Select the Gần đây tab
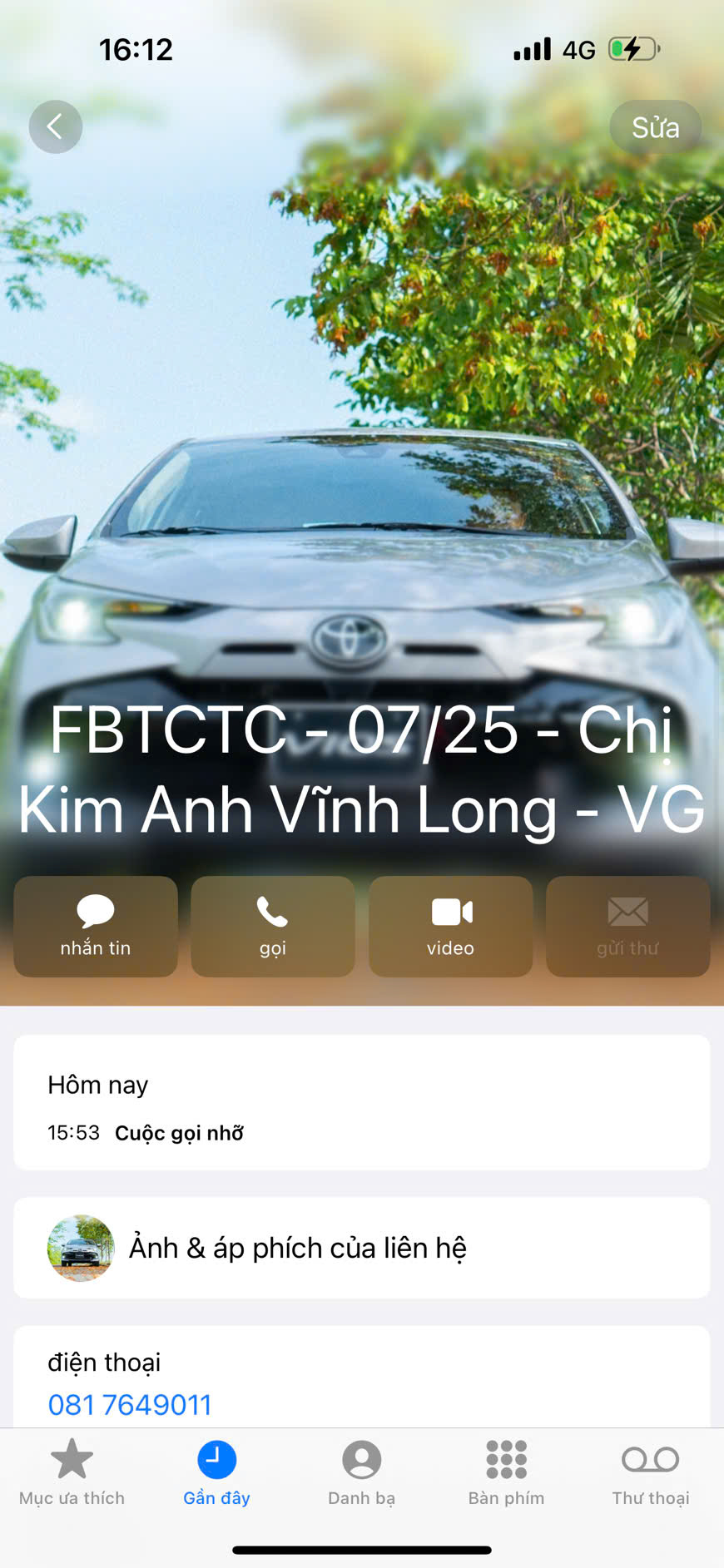724x1568 pixels. (x=216, y=1472)
